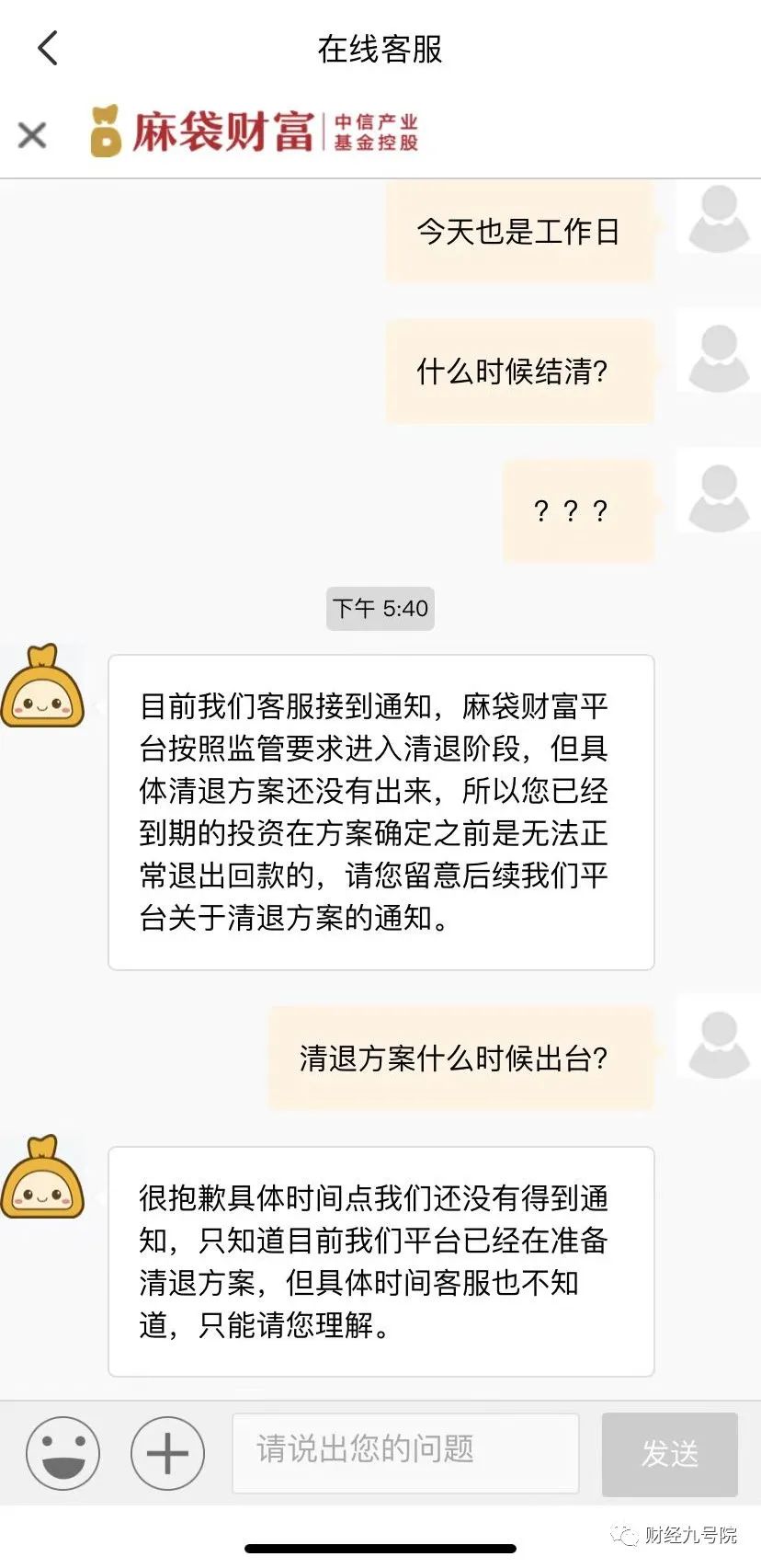Tap the 下午 5:40 timestamp label

(x=380, y=608)
